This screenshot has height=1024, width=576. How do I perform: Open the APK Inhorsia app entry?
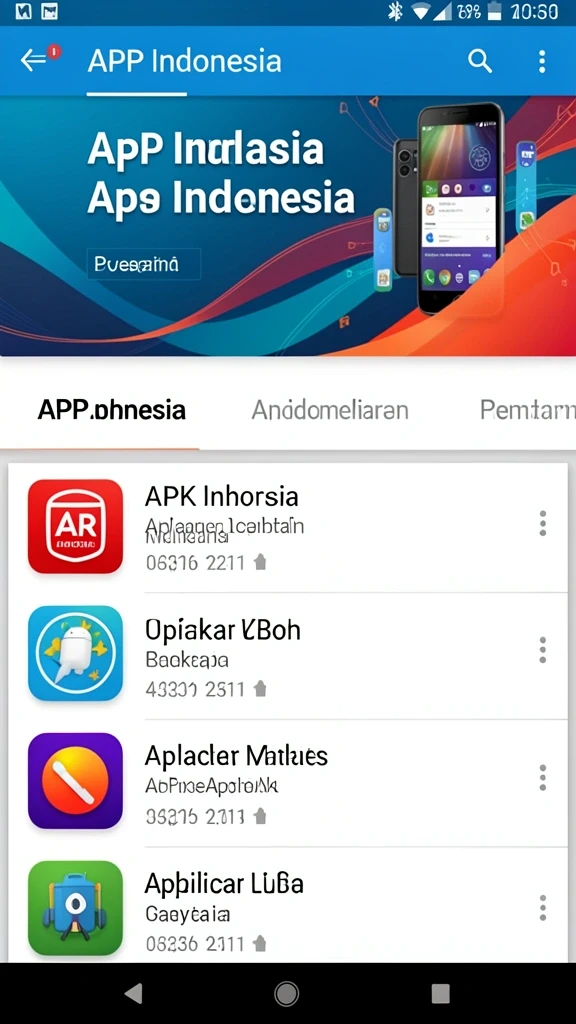pos(288,527)
